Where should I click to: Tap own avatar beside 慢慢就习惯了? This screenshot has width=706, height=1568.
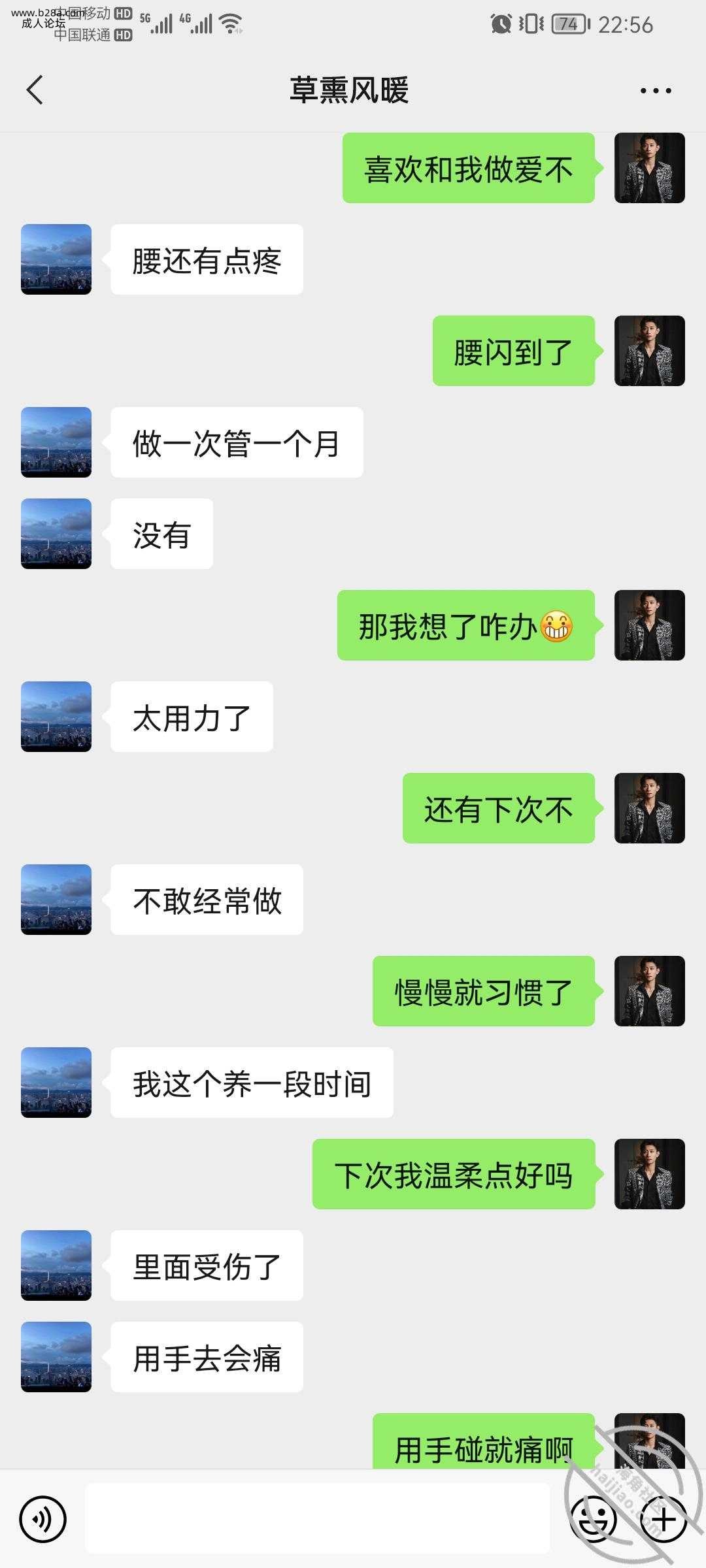[649, 991]
